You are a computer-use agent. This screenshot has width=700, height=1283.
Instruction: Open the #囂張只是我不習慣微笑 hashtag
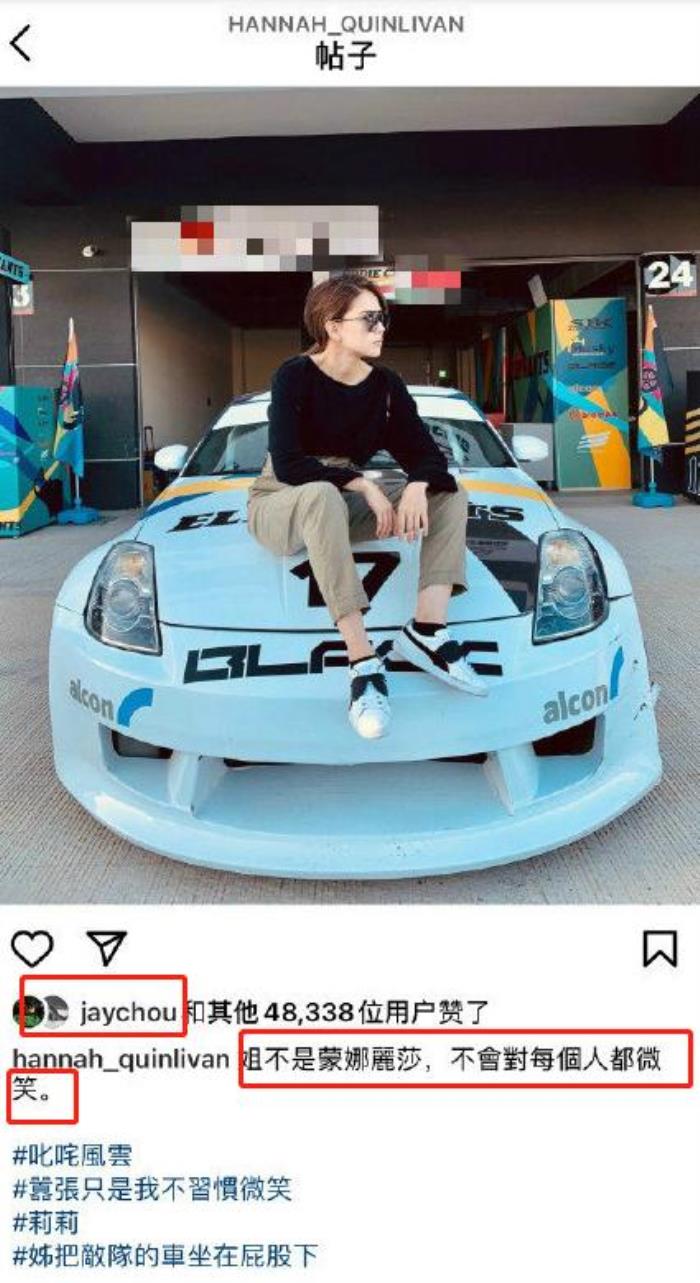coord(152,1189)
